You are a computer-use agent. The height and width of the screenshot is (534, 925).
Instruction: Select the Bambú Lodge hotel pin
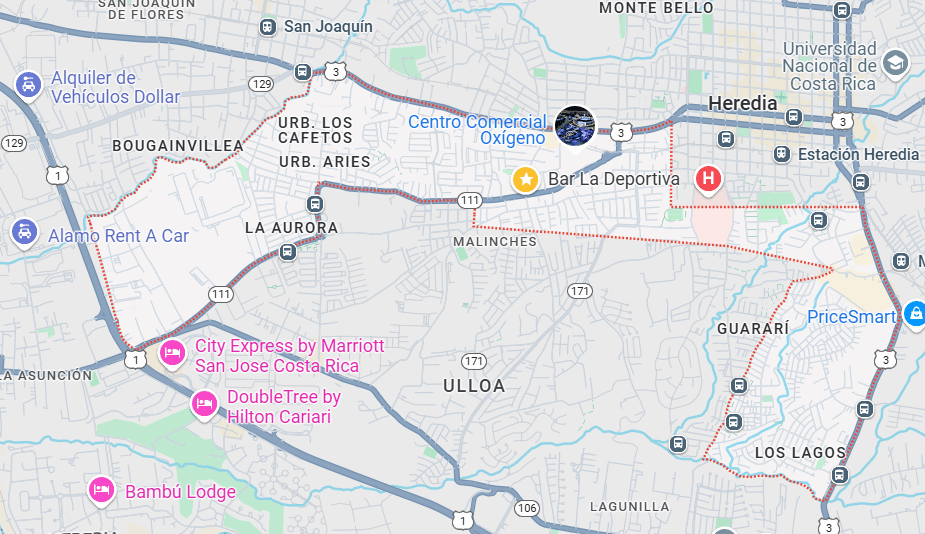click(x=101, y=489)
